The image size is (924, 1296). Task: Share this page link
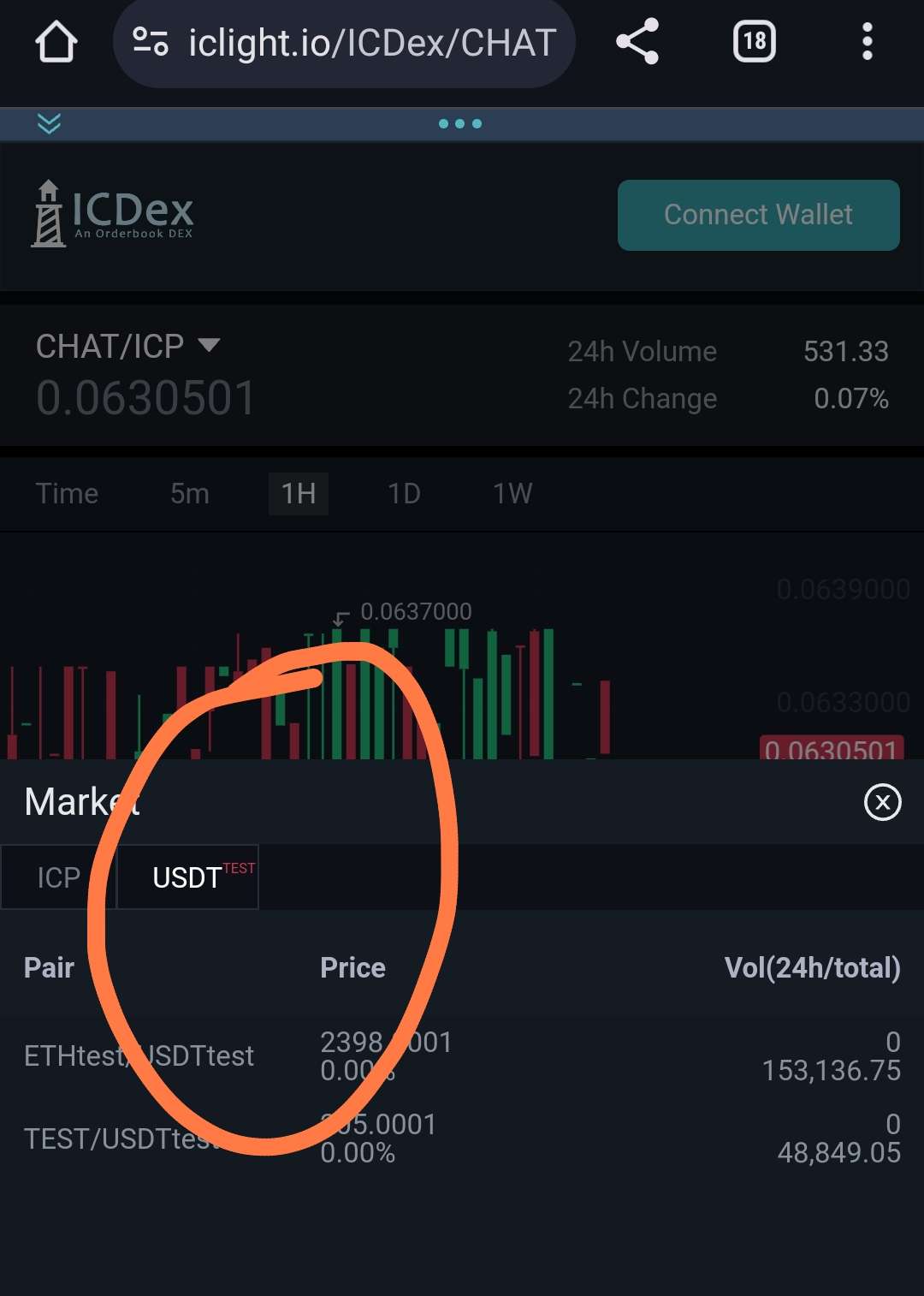tap(637, 42)
